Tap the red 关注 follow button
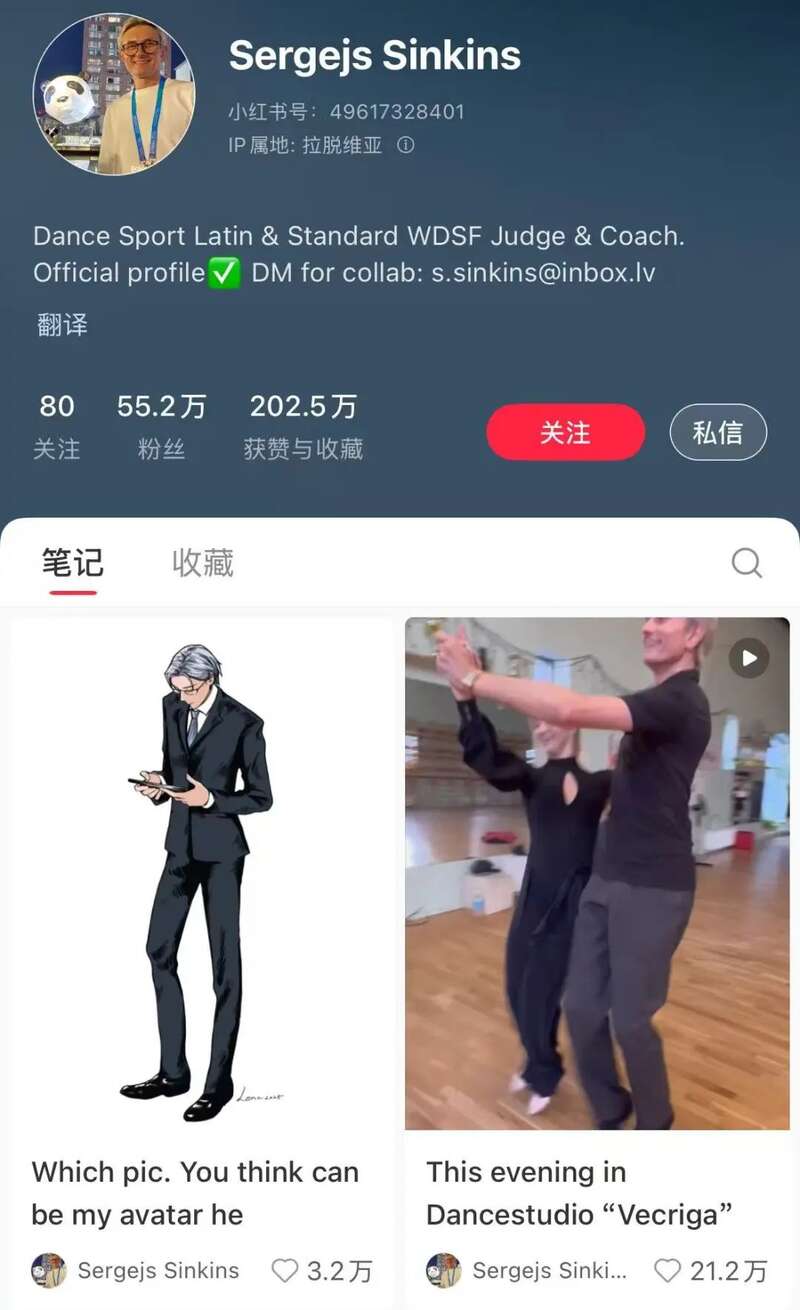800x1310 pixels. [x=565, y=432]
